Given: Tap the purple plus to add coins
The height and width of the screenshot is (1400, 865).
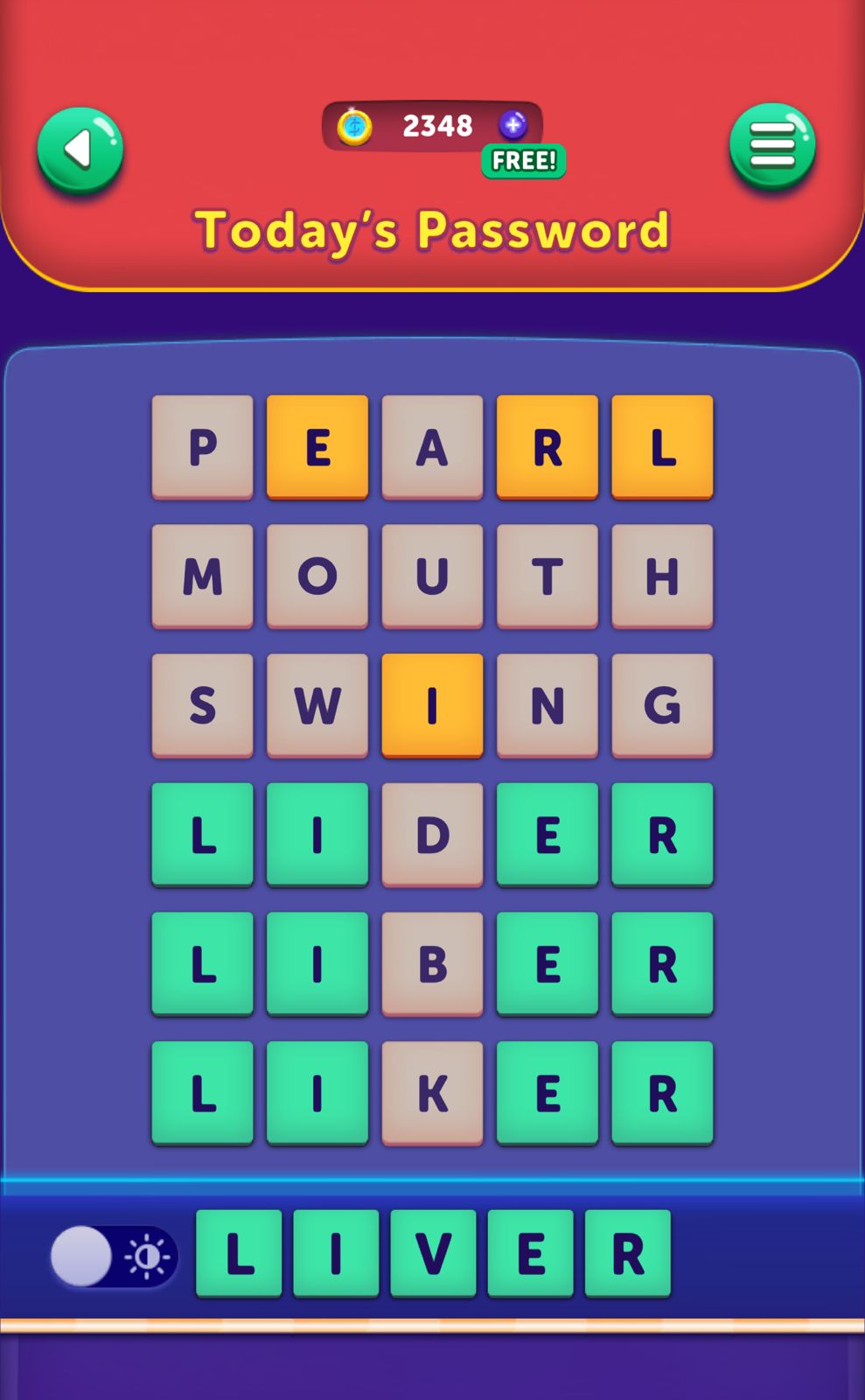Looking at the screenshot, I should [x=513, y=125].
